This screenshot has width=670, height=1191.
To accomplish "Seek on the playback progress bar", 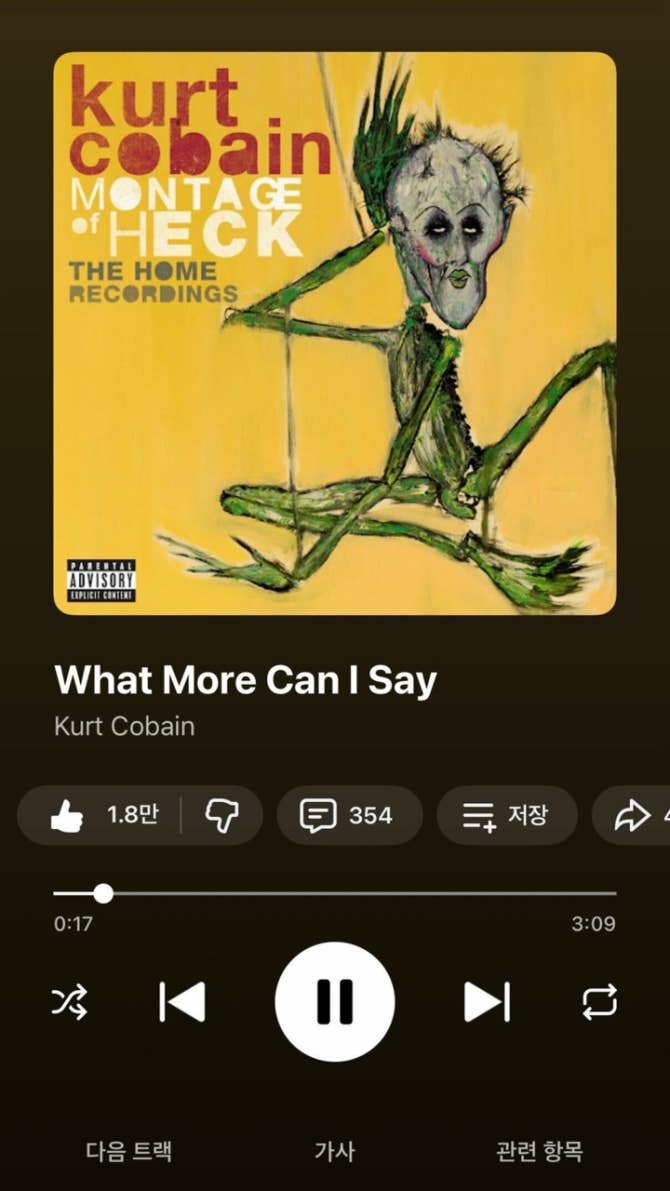I will point(335,893).
